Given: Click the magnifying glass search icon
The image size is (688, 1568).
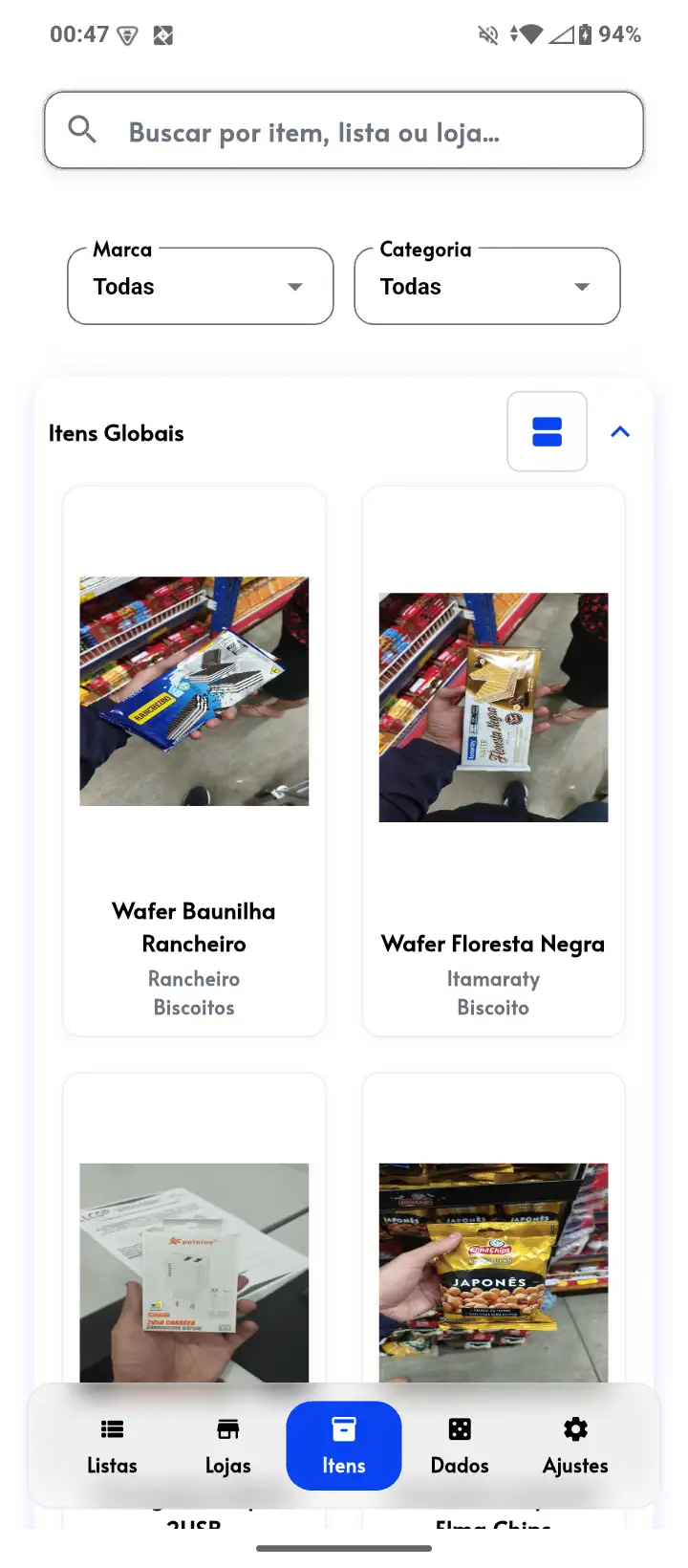Looking at the screenshot, I should 82,129.
